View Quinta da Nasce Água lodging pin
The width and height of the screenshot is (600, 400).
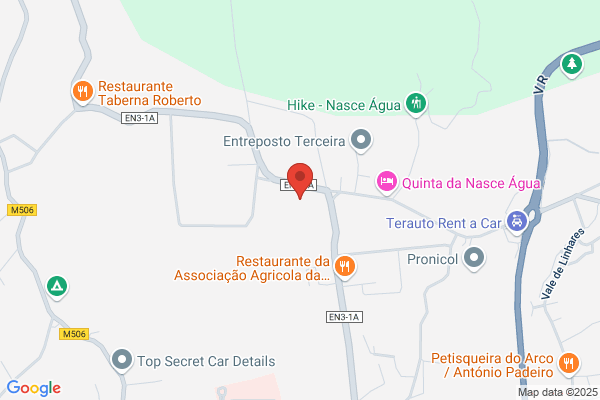pos(386,182)
